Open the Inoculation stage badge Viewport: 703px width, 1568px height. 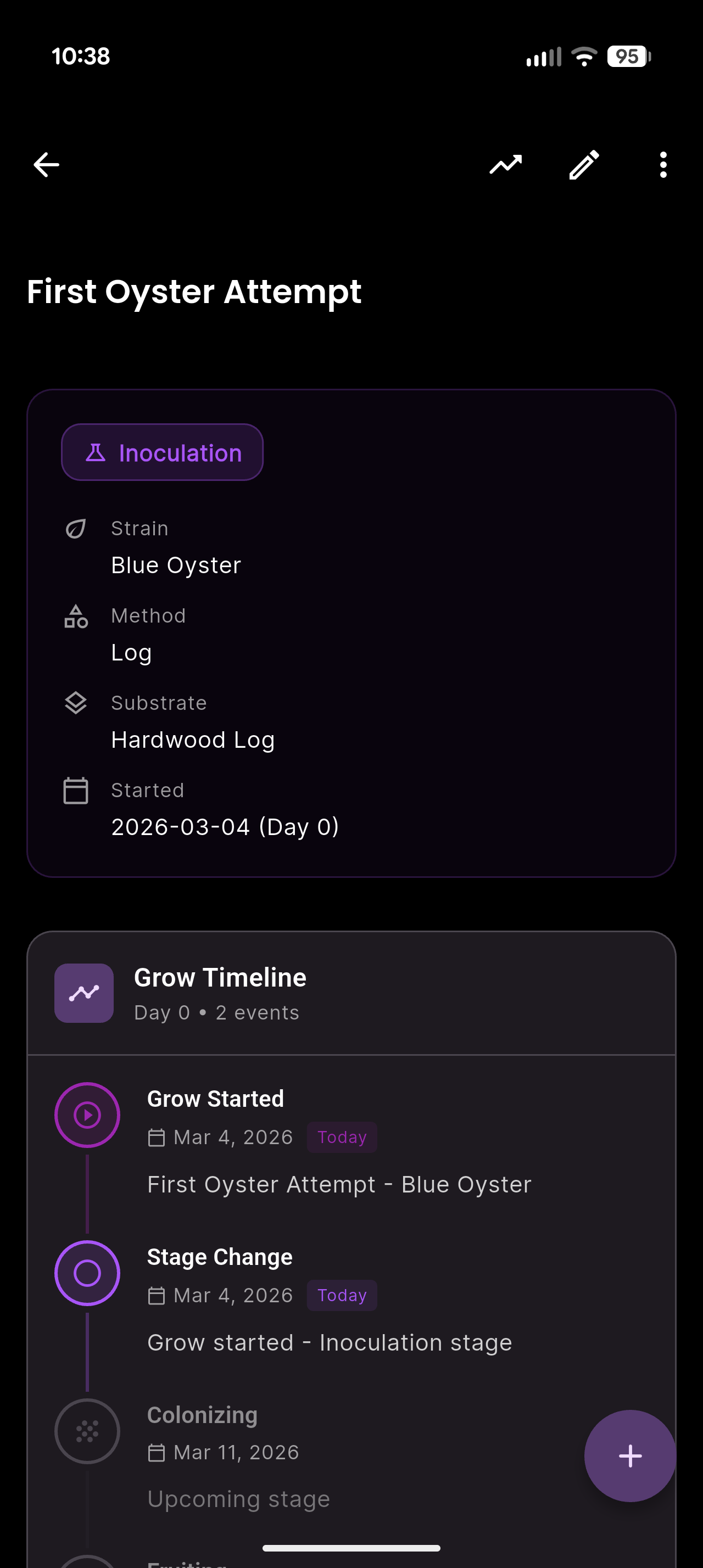163,452
